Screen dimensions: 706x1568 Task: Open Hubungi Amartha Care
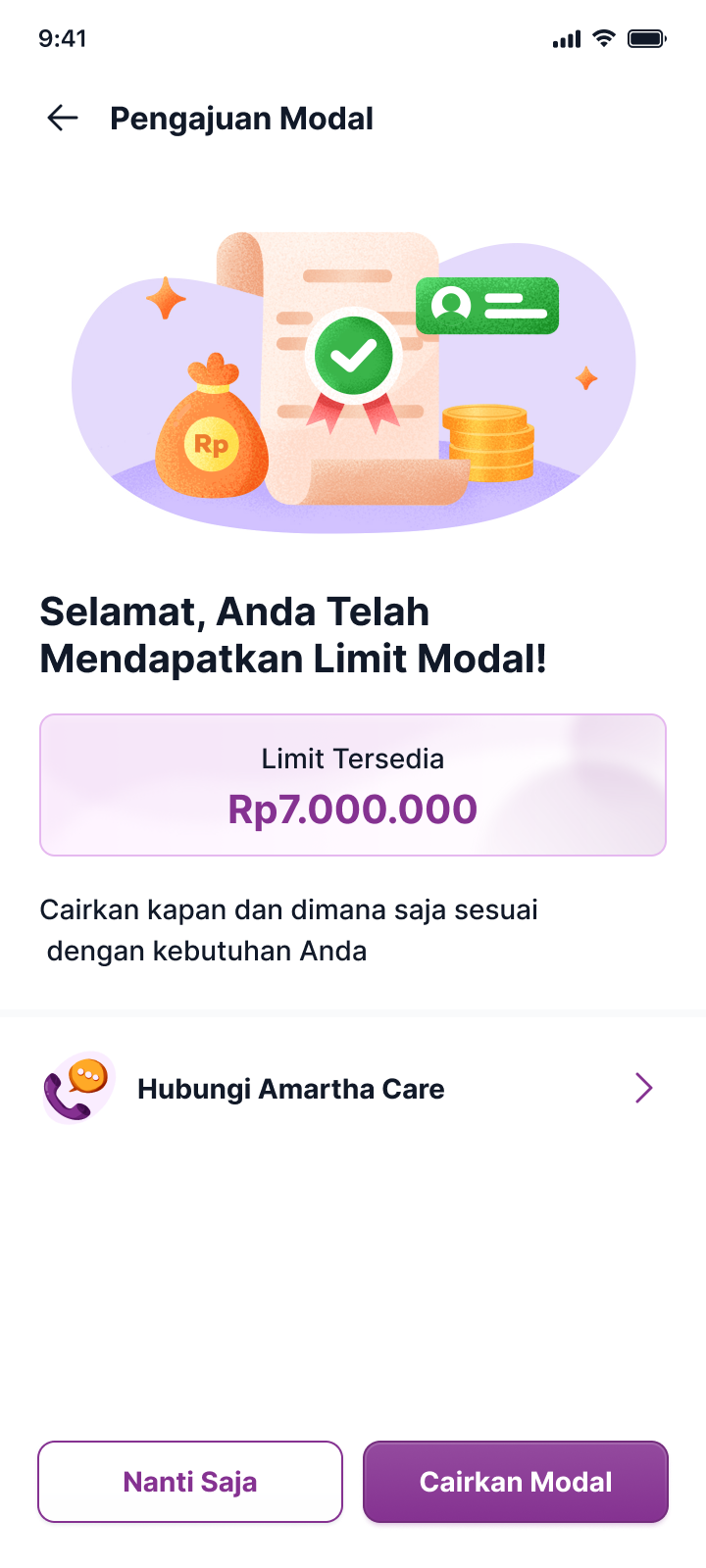pos(351,1089)
